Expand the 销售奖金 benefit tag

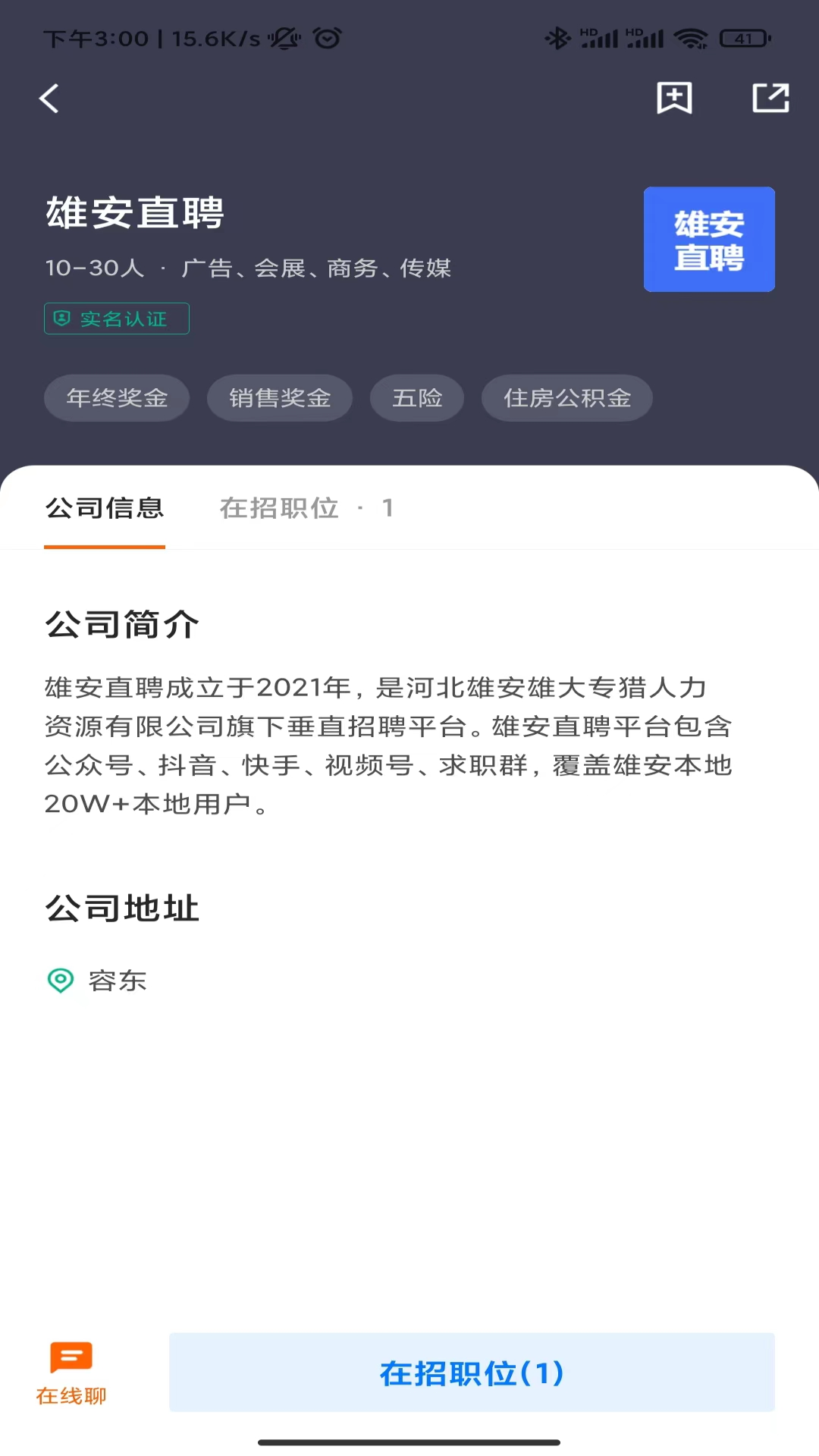(279, 397)
